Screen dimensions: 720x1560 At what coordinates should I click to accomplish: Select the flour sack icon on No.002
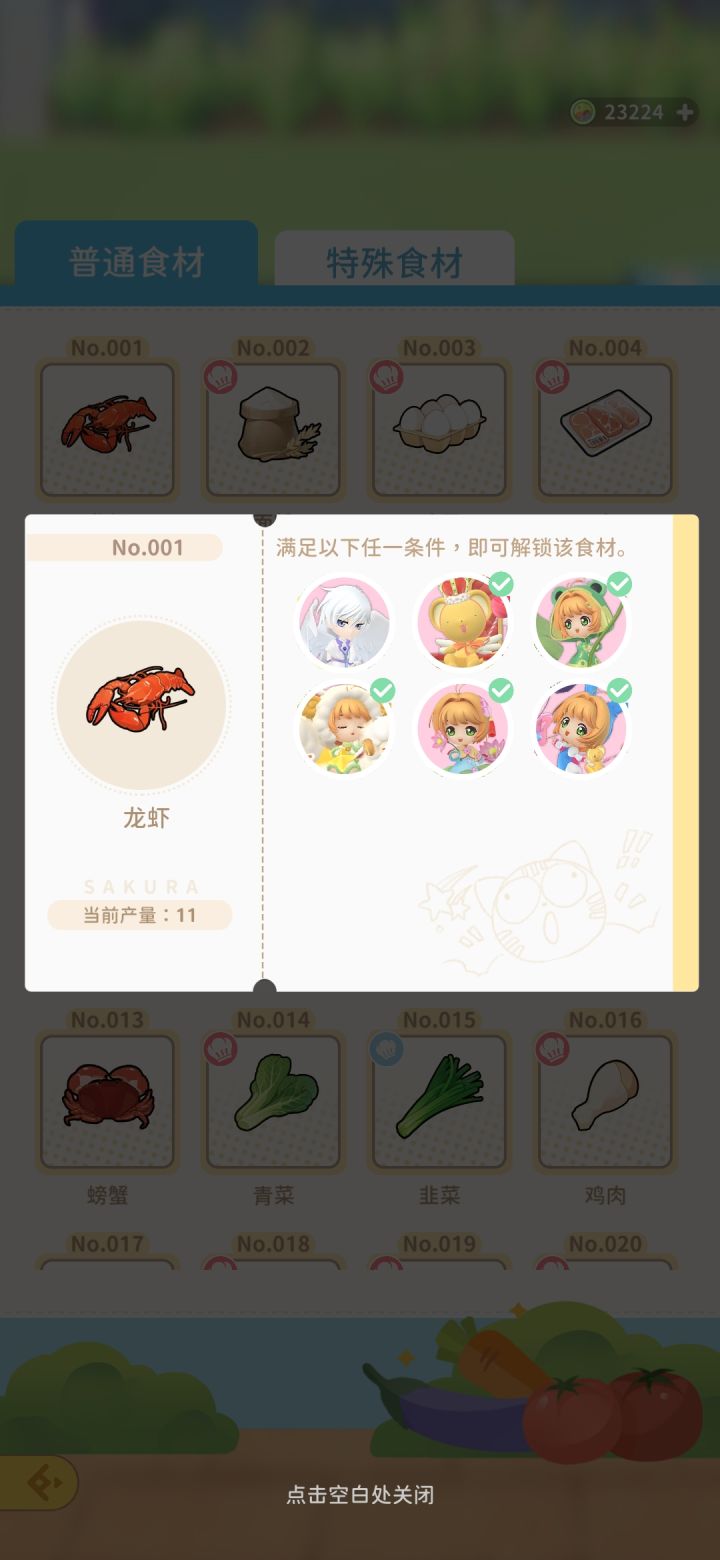(272, 428)
